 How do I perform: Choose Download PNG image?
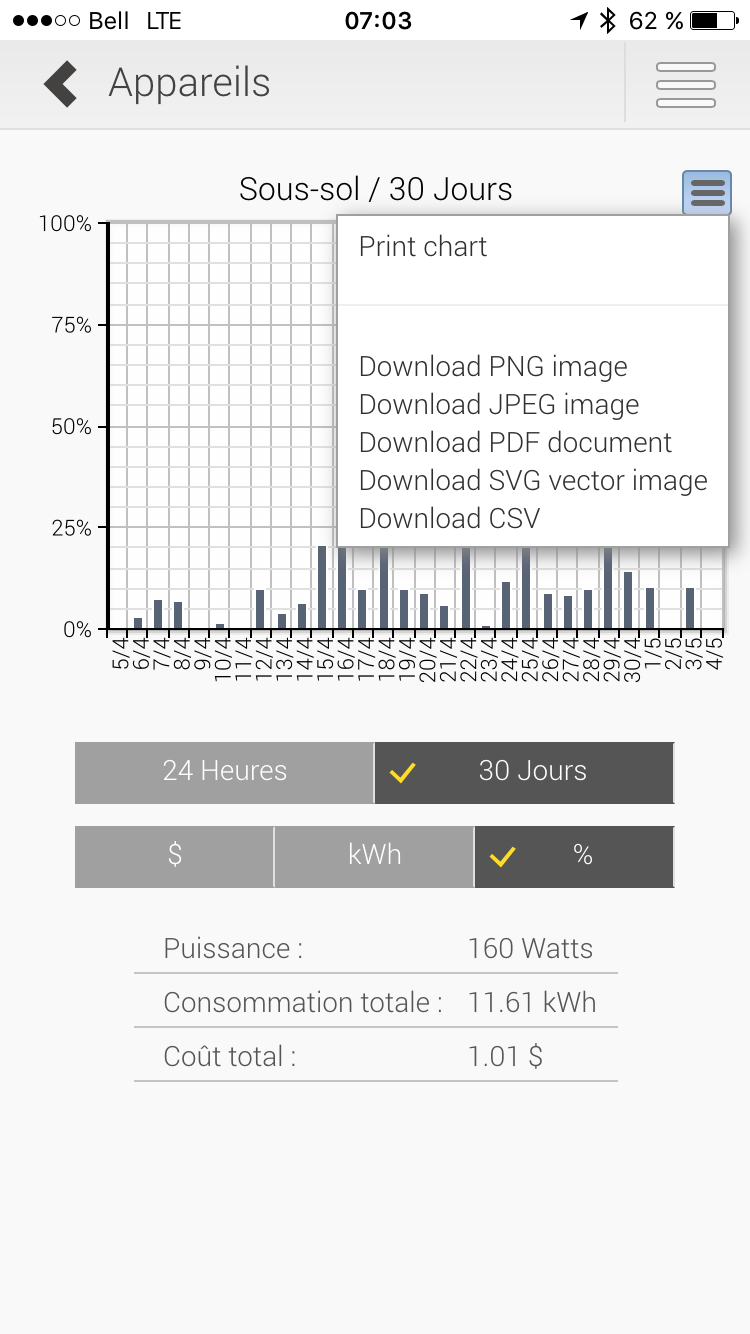[493, 367]
